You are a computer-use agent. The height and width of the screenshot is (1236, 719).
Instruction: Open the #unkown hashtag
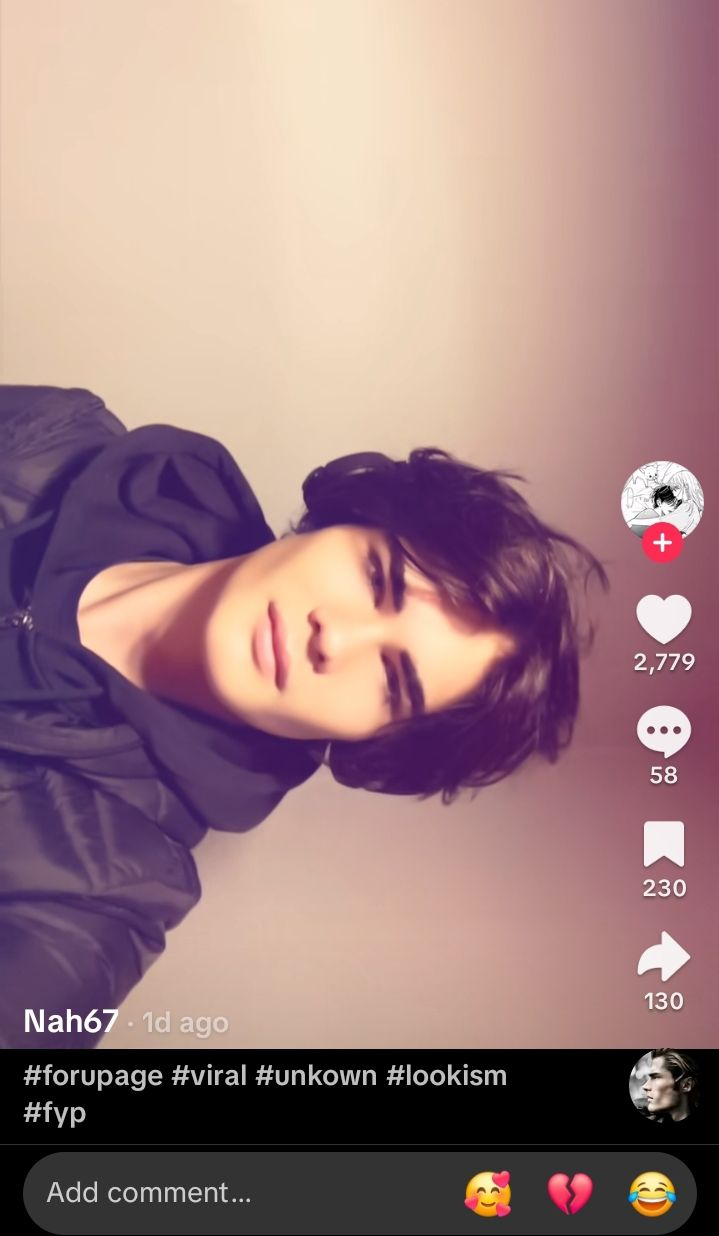coord(316,1076)
